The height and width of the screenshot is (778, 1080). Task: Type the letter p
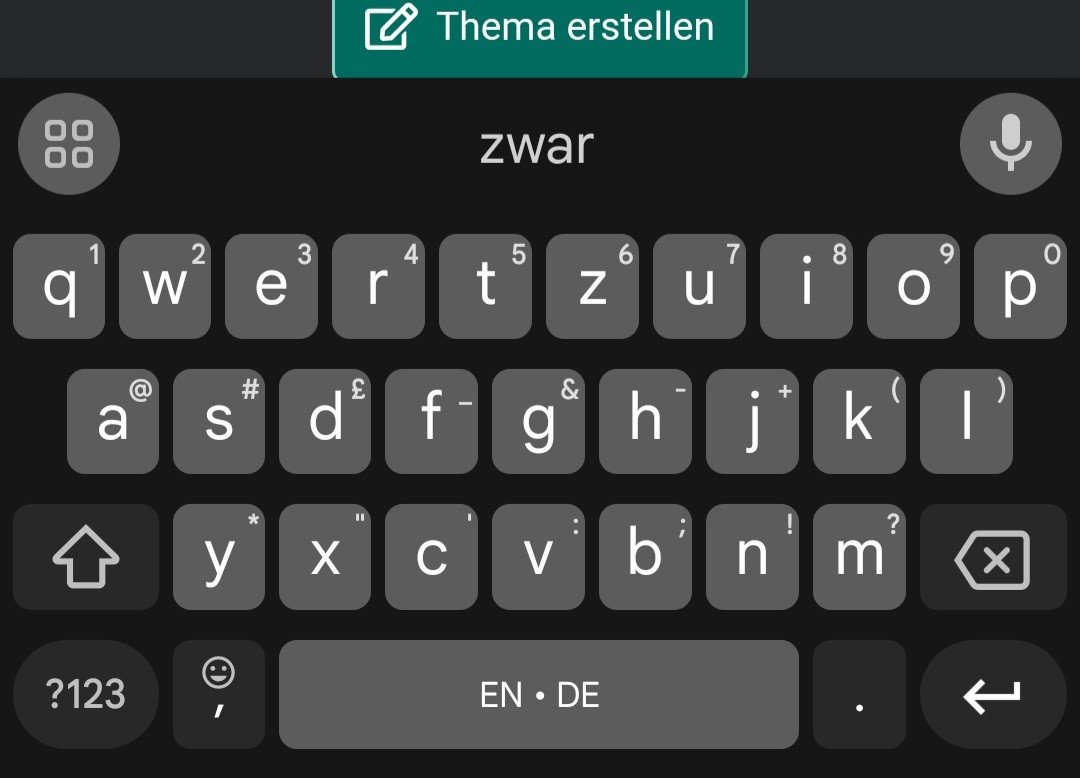point(1019,286)
